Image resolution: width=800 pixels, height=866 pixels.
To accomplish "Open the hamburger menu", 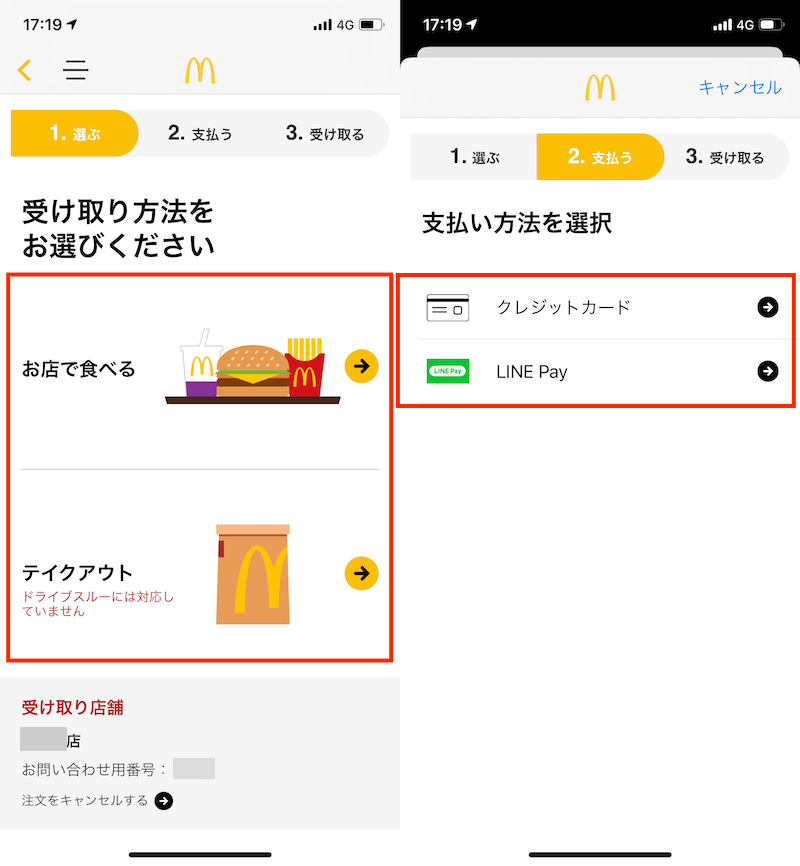I will click(76, 70).
